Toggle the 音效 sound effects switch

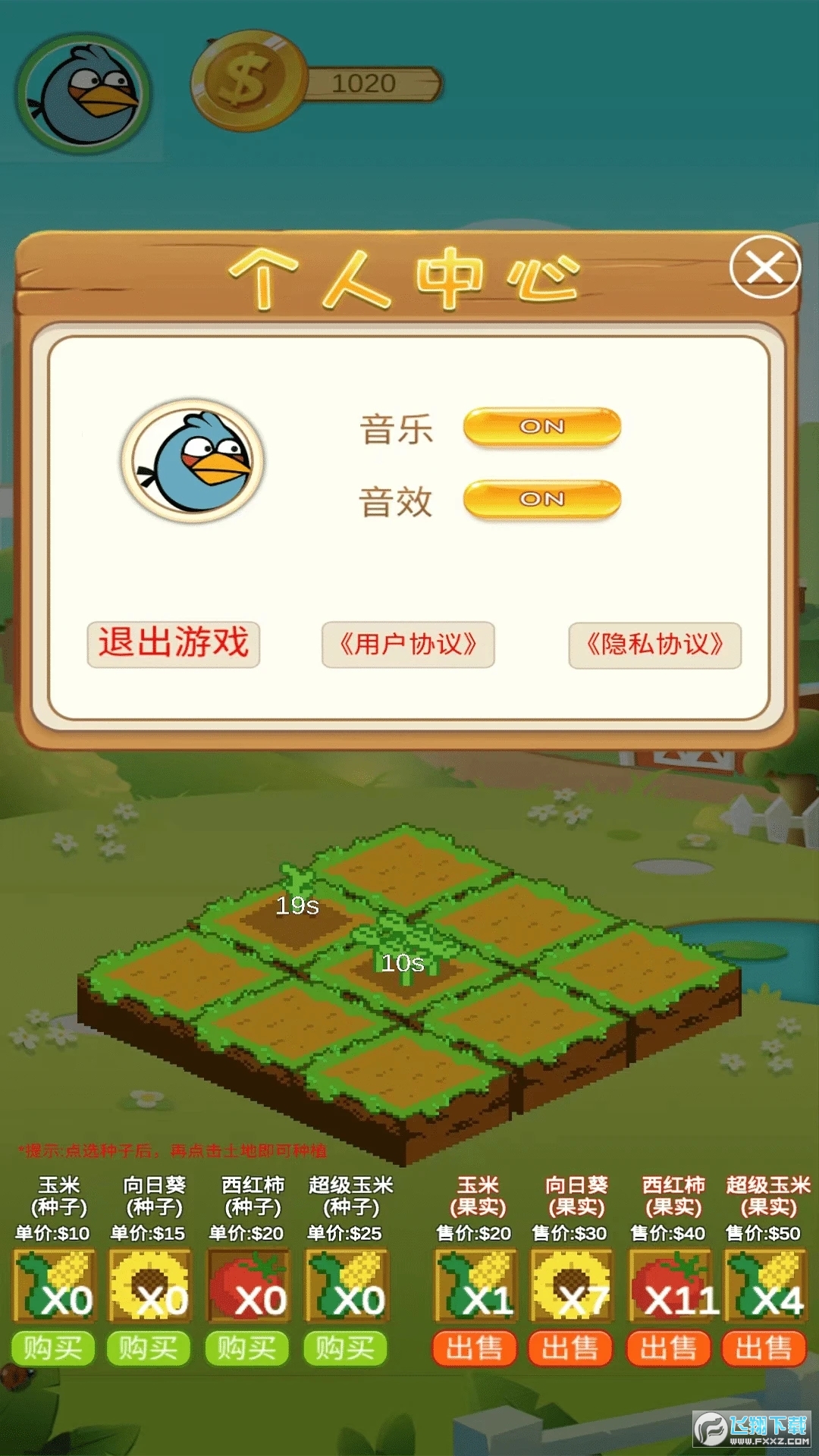541,499
